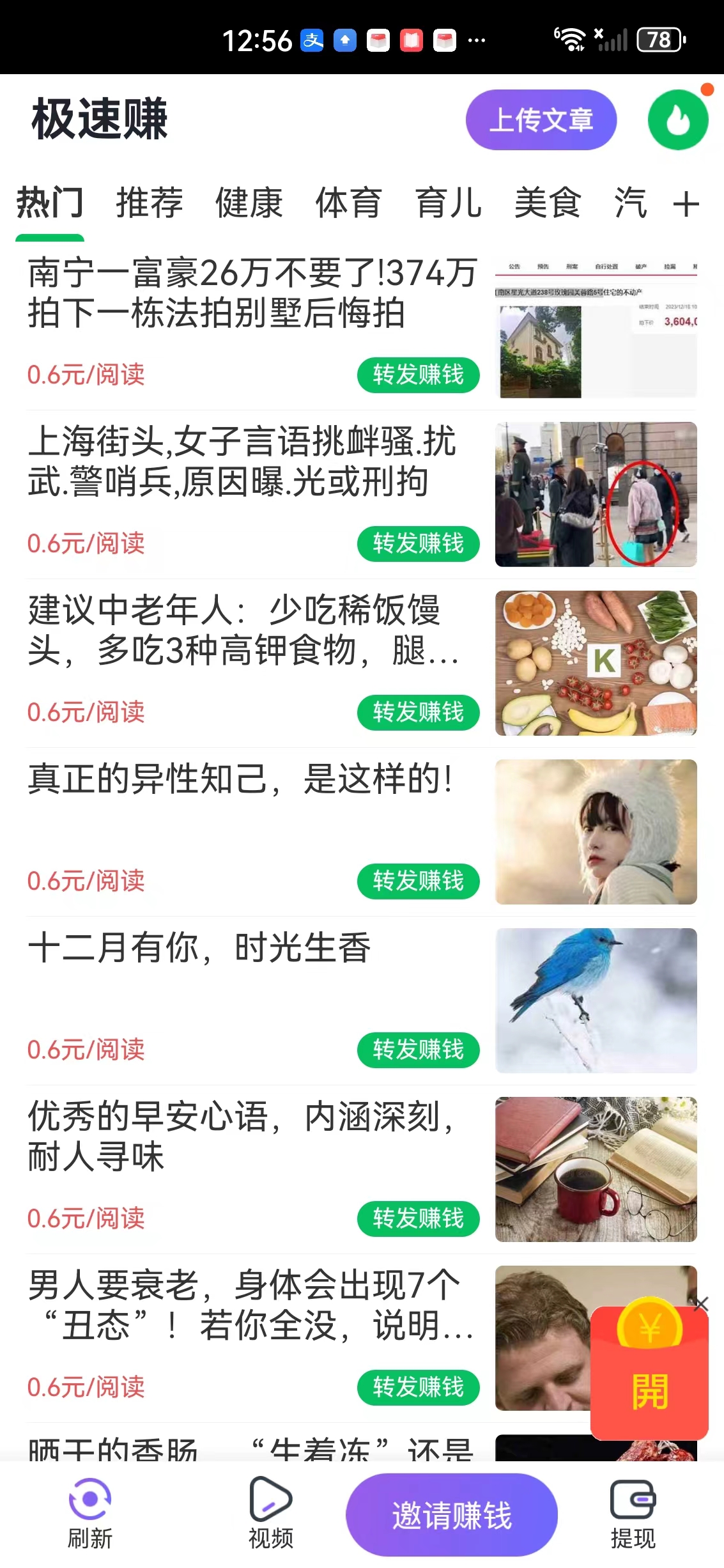Select the 体育 sports tab
The width and height of the screenshot is (724, 1568).
[x=348, y=203]
